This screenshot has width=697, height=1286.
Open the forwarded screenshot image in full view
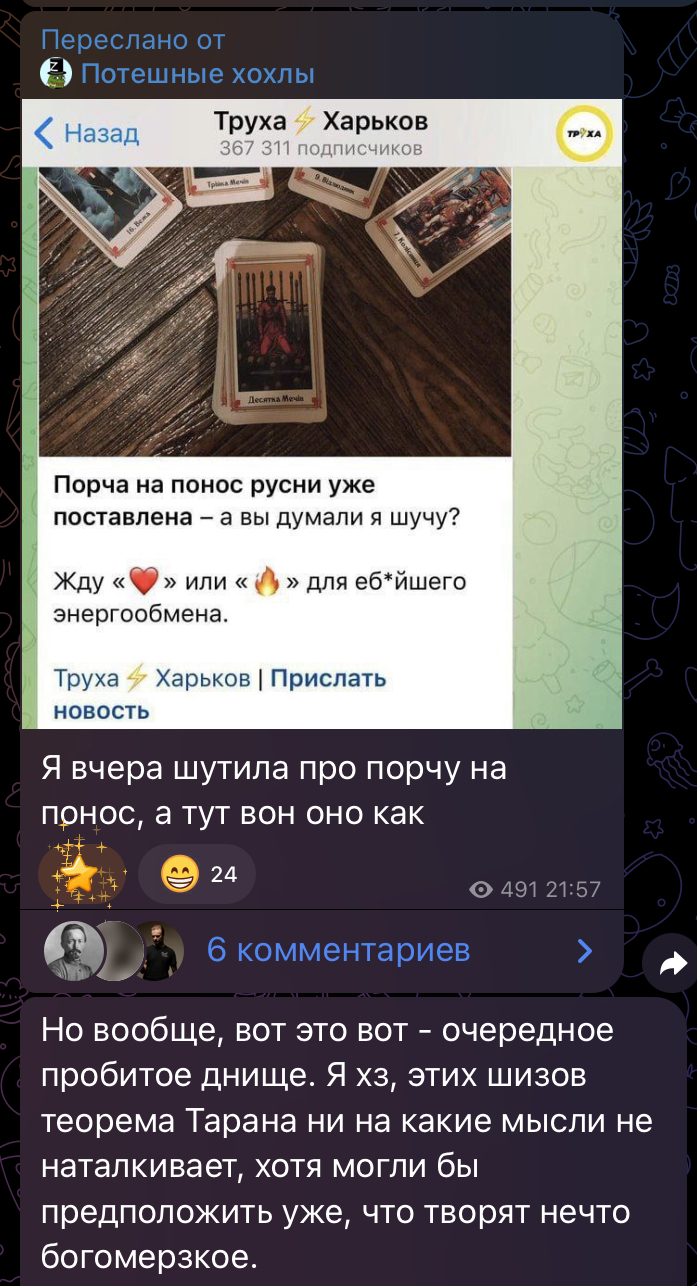coord(322,414)
